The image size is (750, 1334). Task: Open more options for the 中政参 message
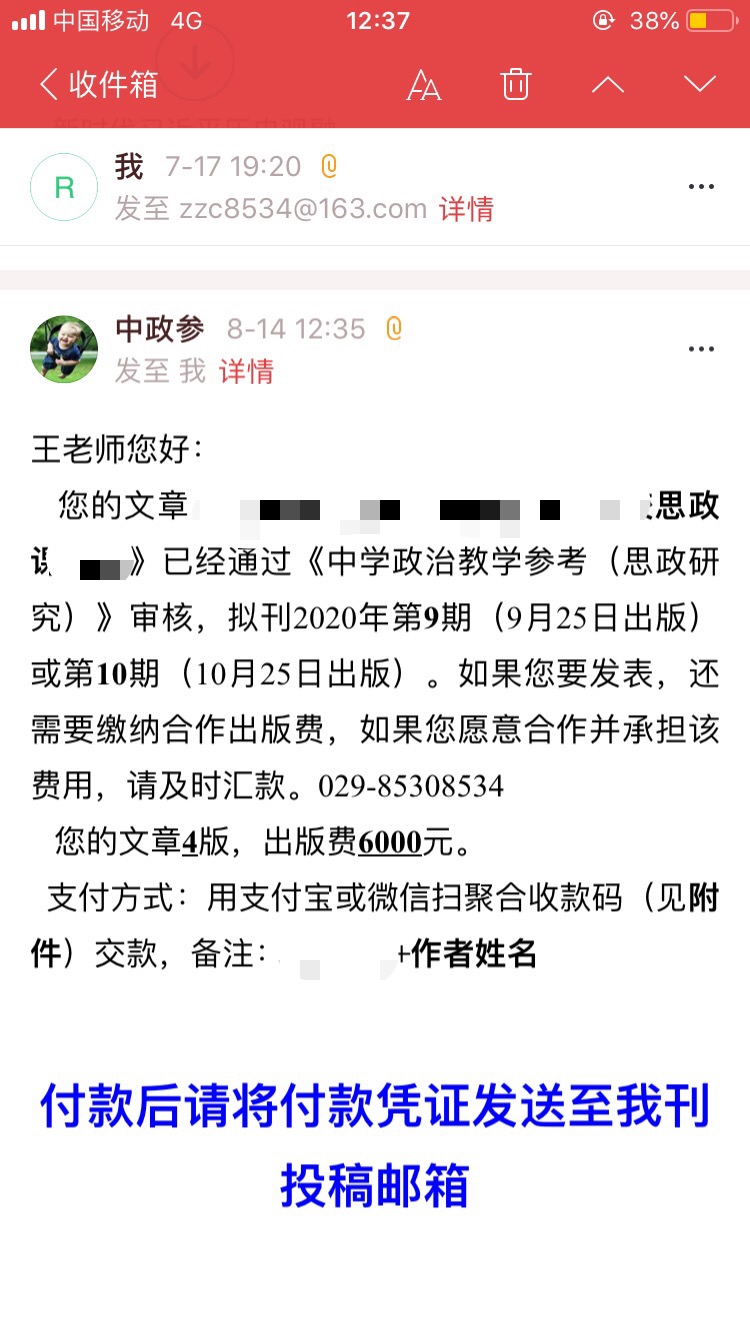pos(701,349)
